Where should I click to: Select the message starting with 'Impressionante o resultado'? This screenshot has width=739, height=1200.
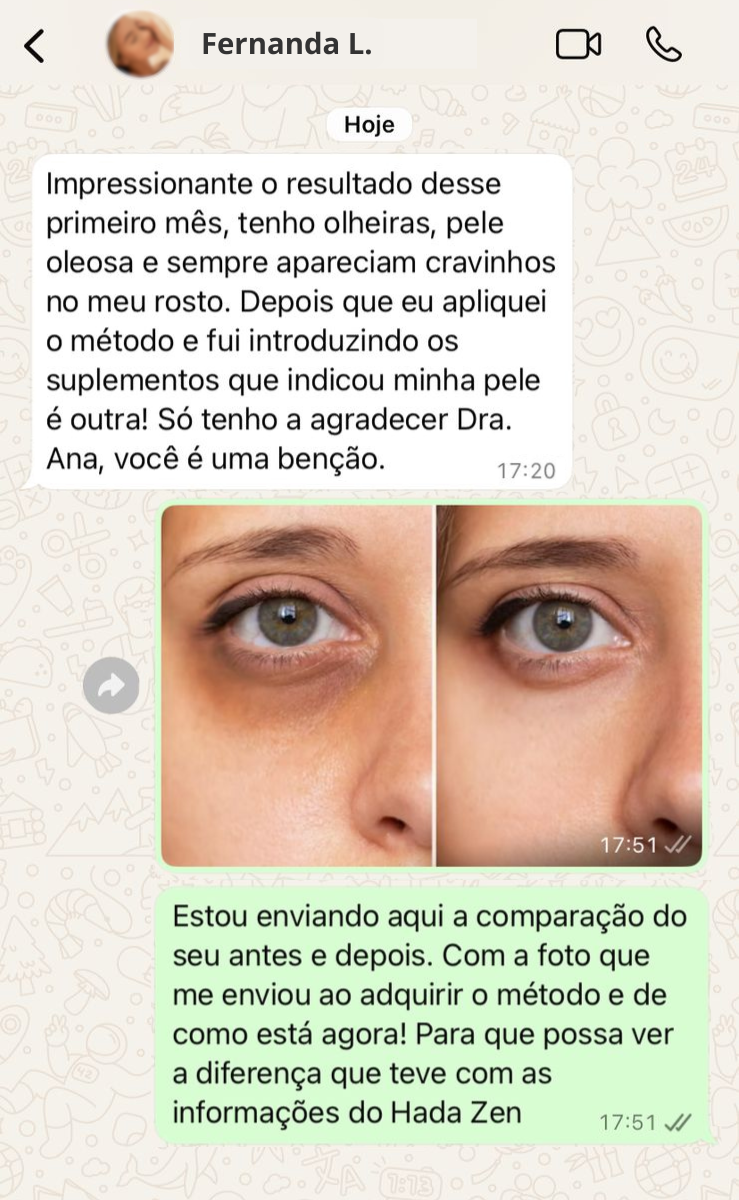pos(300,320)
